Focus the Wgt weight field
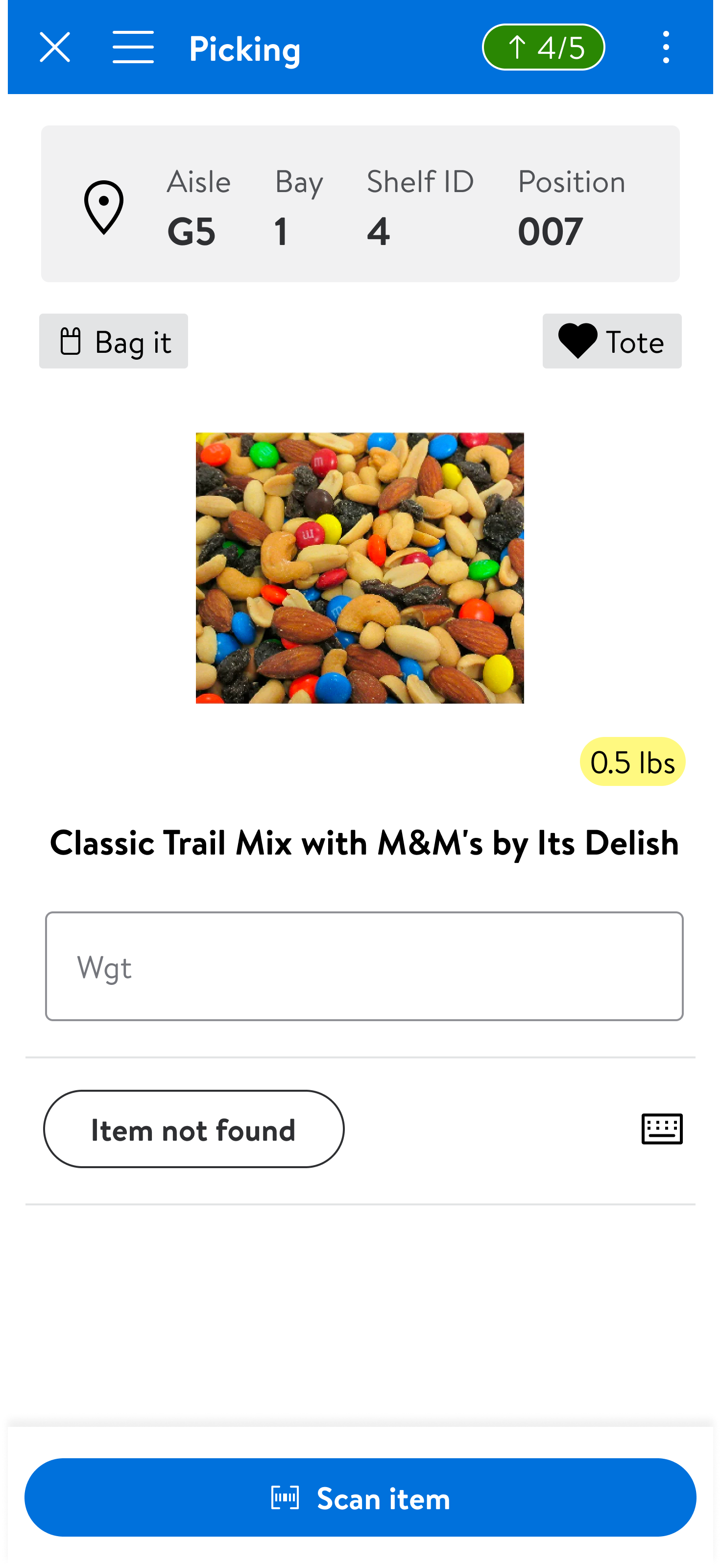 (364, 966)
